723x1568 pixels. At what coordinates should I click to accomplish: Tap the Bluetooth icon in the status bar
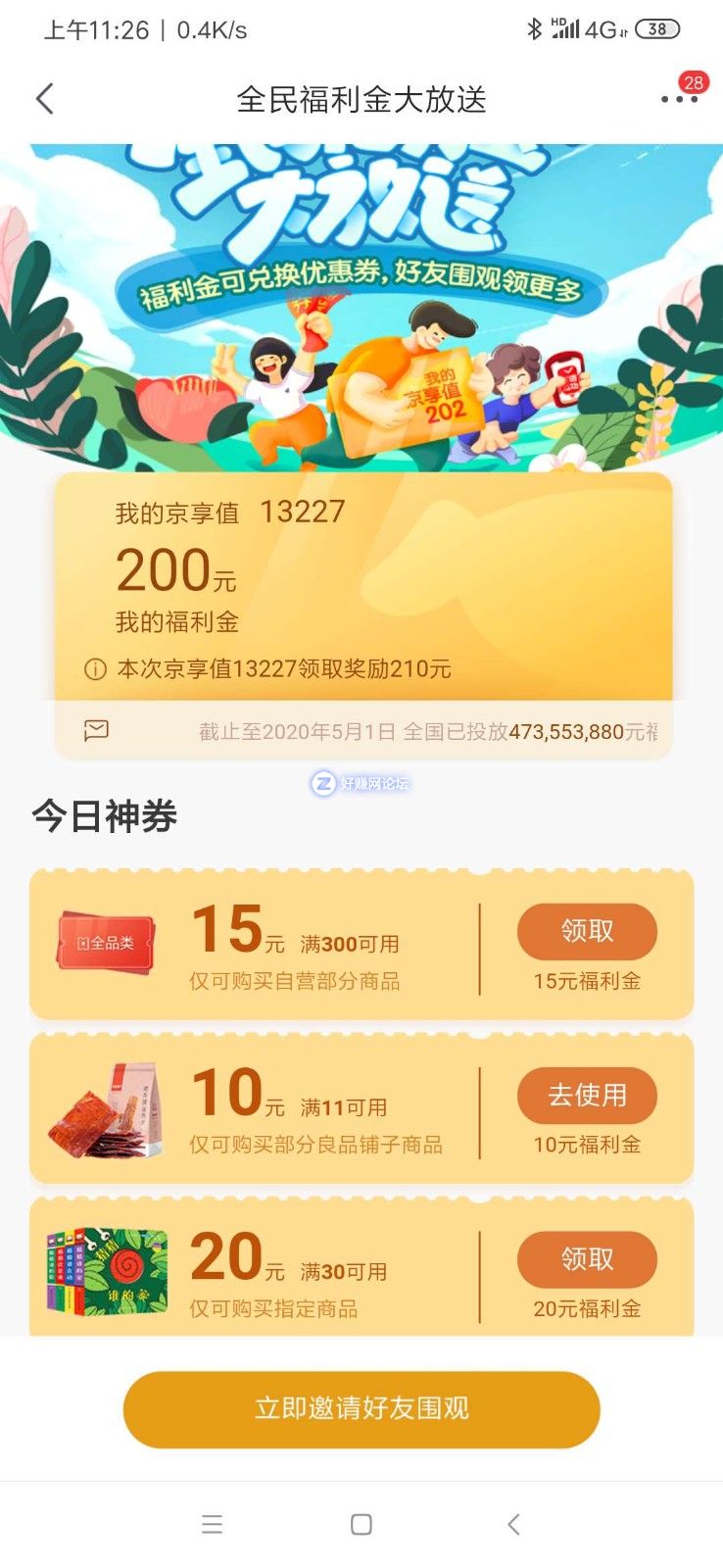pos(536,28)
